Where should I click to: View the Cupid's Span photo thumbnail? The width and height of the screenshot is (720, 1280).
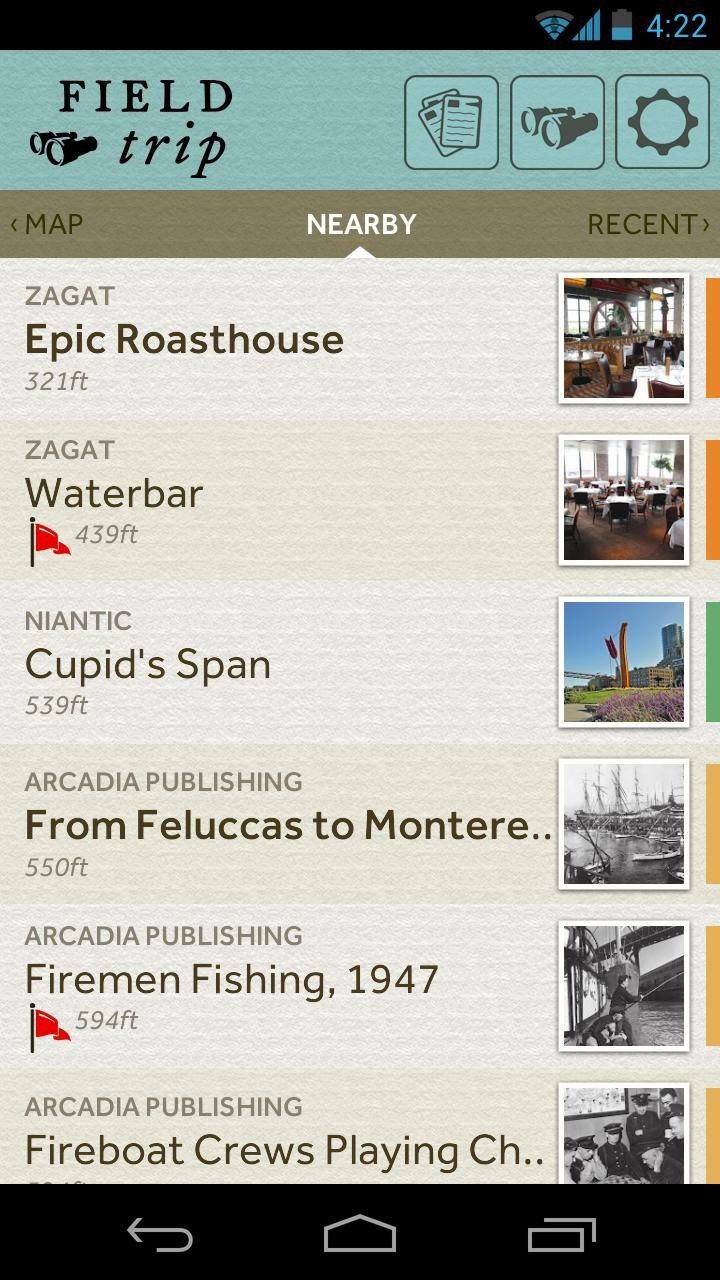coord(623,662)
